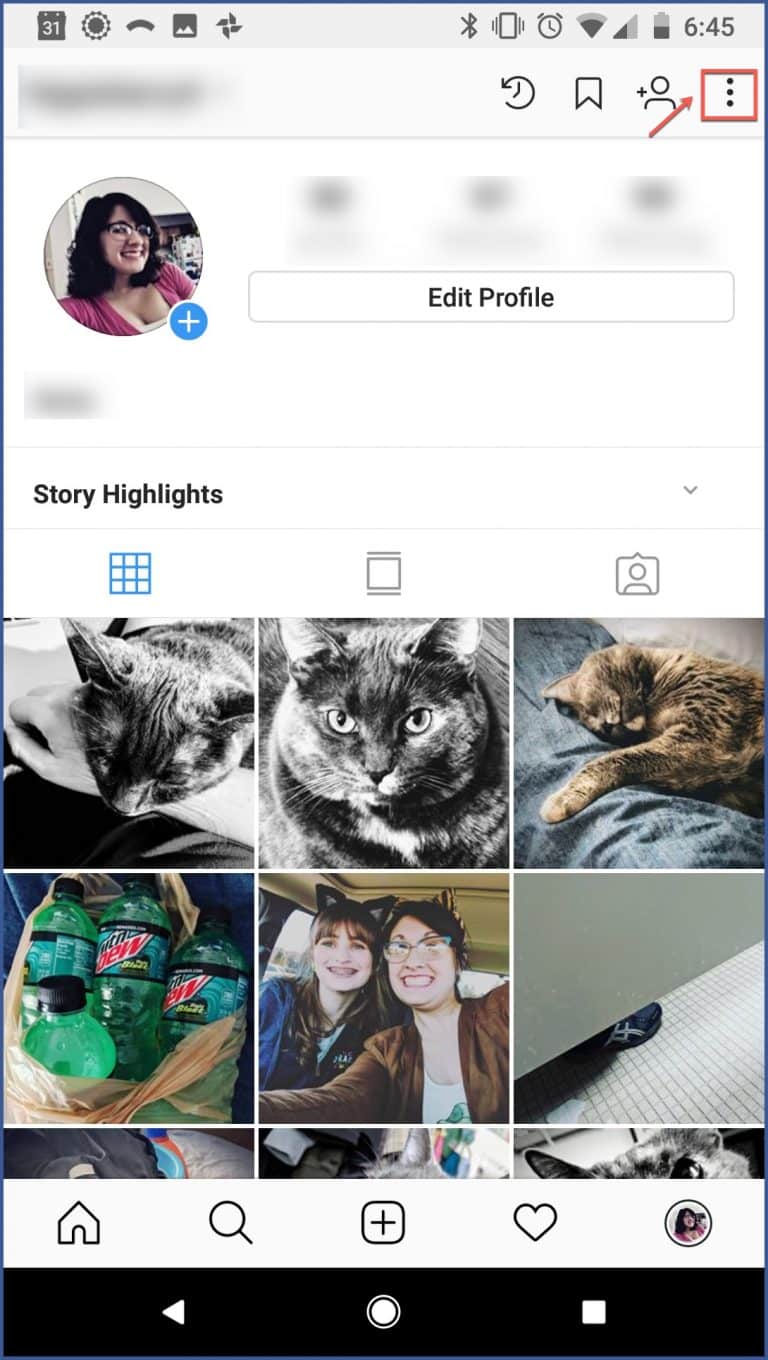This screenshot has height=1360, width=768.
Task: Open the shoe on tile floor photo
Action: (639, 997)
